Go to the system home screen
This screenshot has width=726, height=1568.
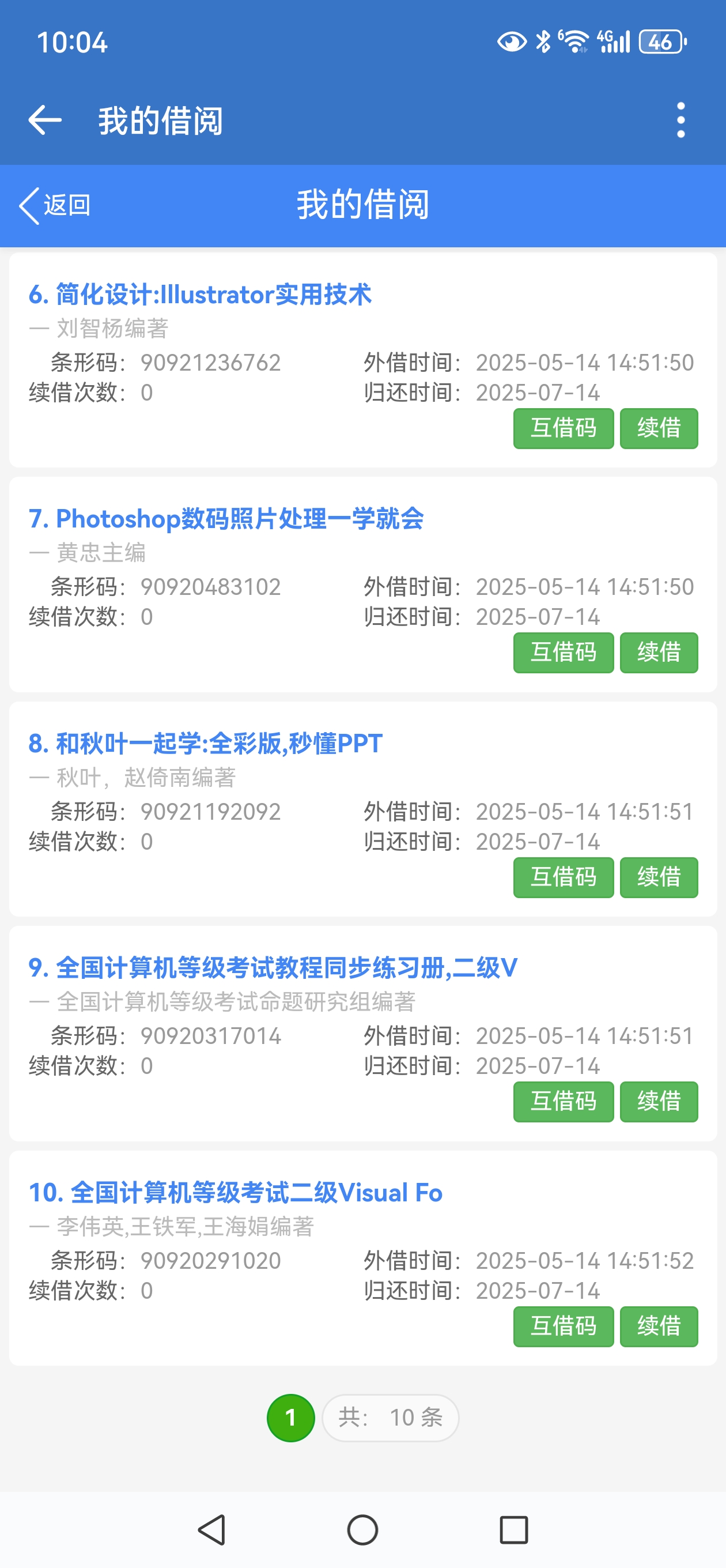(362, 1529)
